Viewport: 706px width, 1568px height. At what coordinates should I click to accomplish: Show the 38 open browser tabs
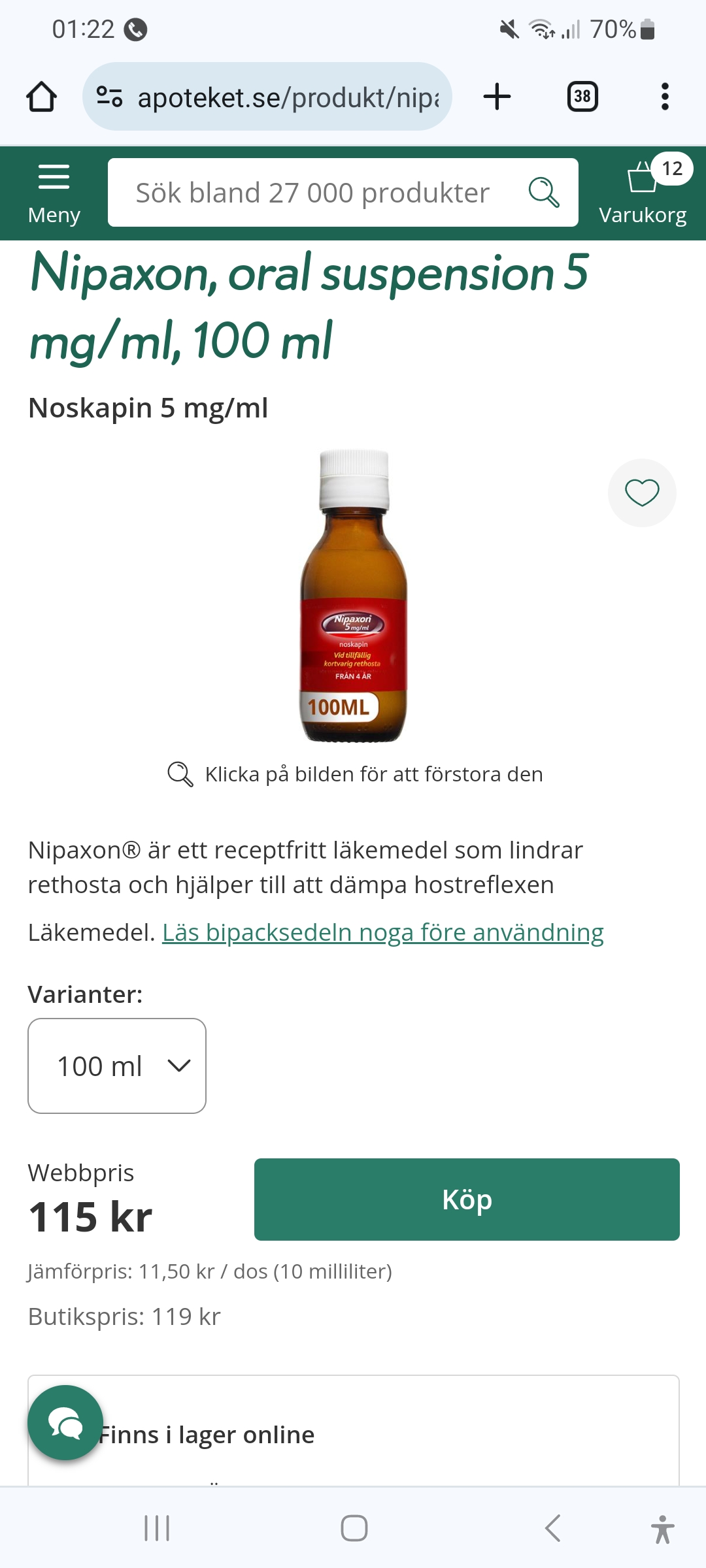[582, 97]
